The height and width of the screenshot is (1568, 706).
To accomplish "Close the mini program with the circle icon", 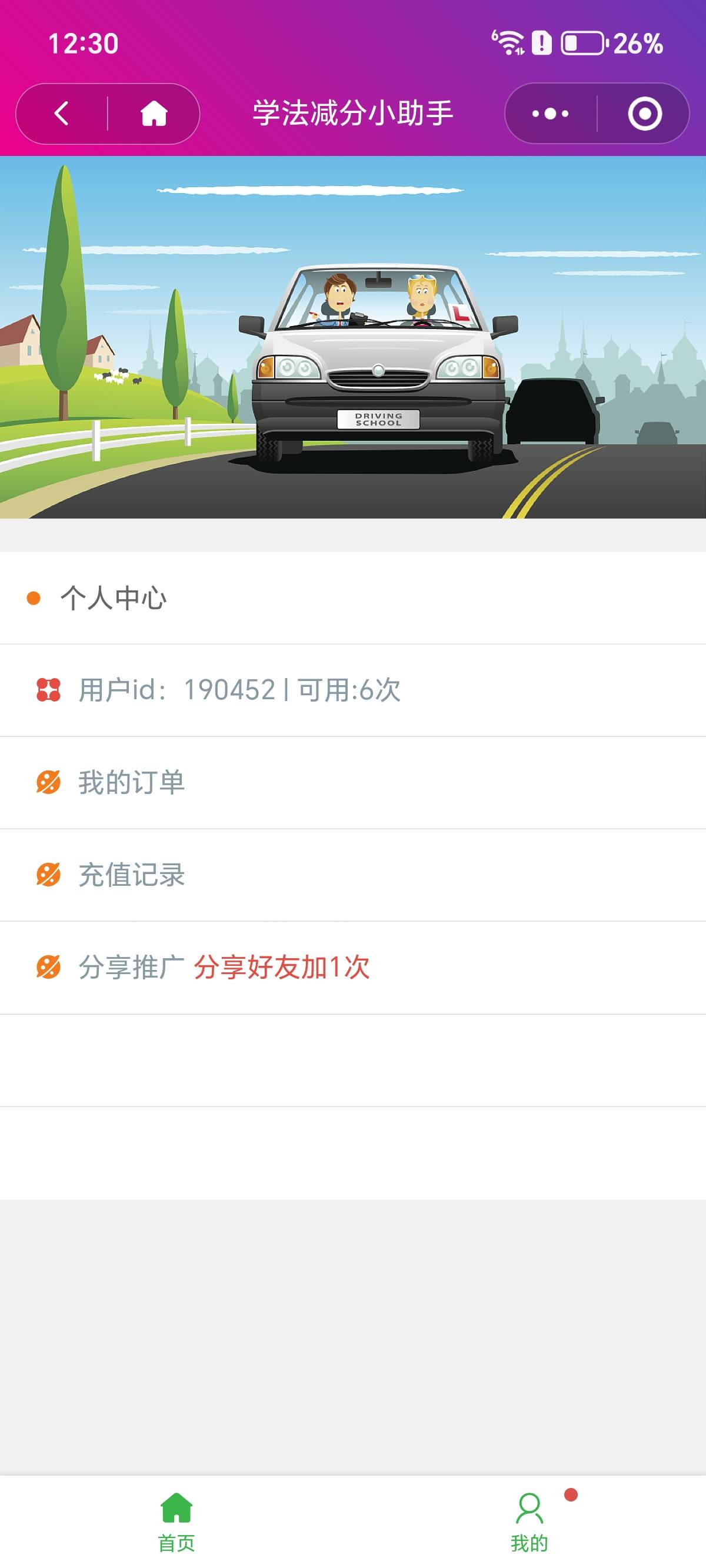I will point(644,114).
